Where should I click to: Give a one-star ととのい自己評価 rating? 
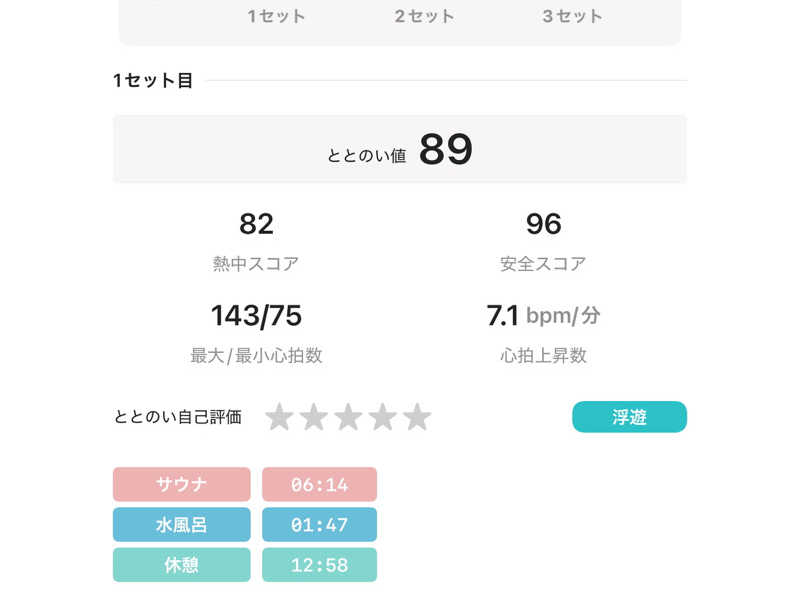[x=279, y=417]
